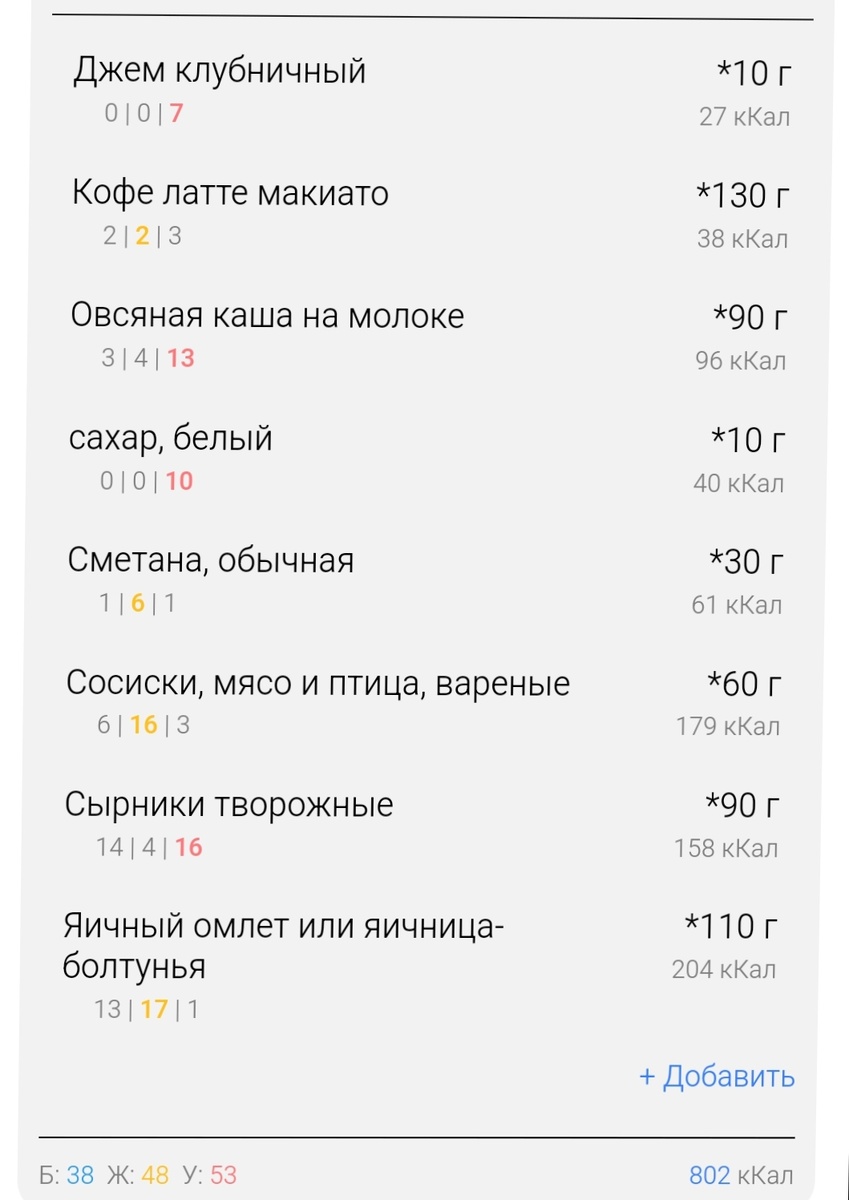The width and height of the screenshot is (849, 1200).
Task: Click 27 кКал under strawberry jam
Action: pos(743,117)
